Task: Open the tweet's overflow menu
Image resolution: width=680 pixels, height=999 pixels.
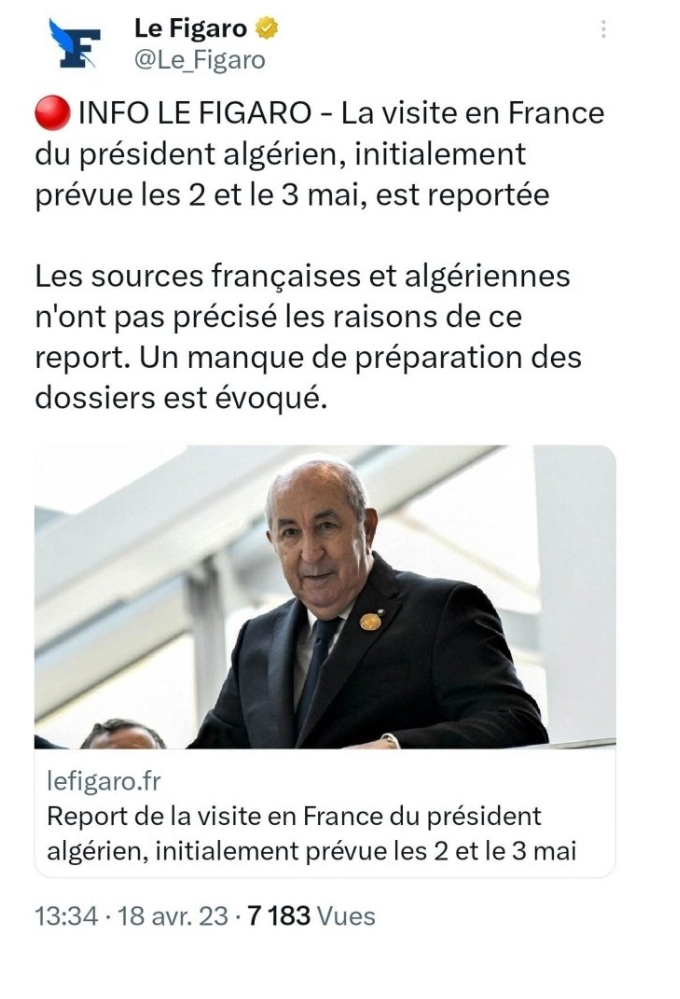Action: 603,30
